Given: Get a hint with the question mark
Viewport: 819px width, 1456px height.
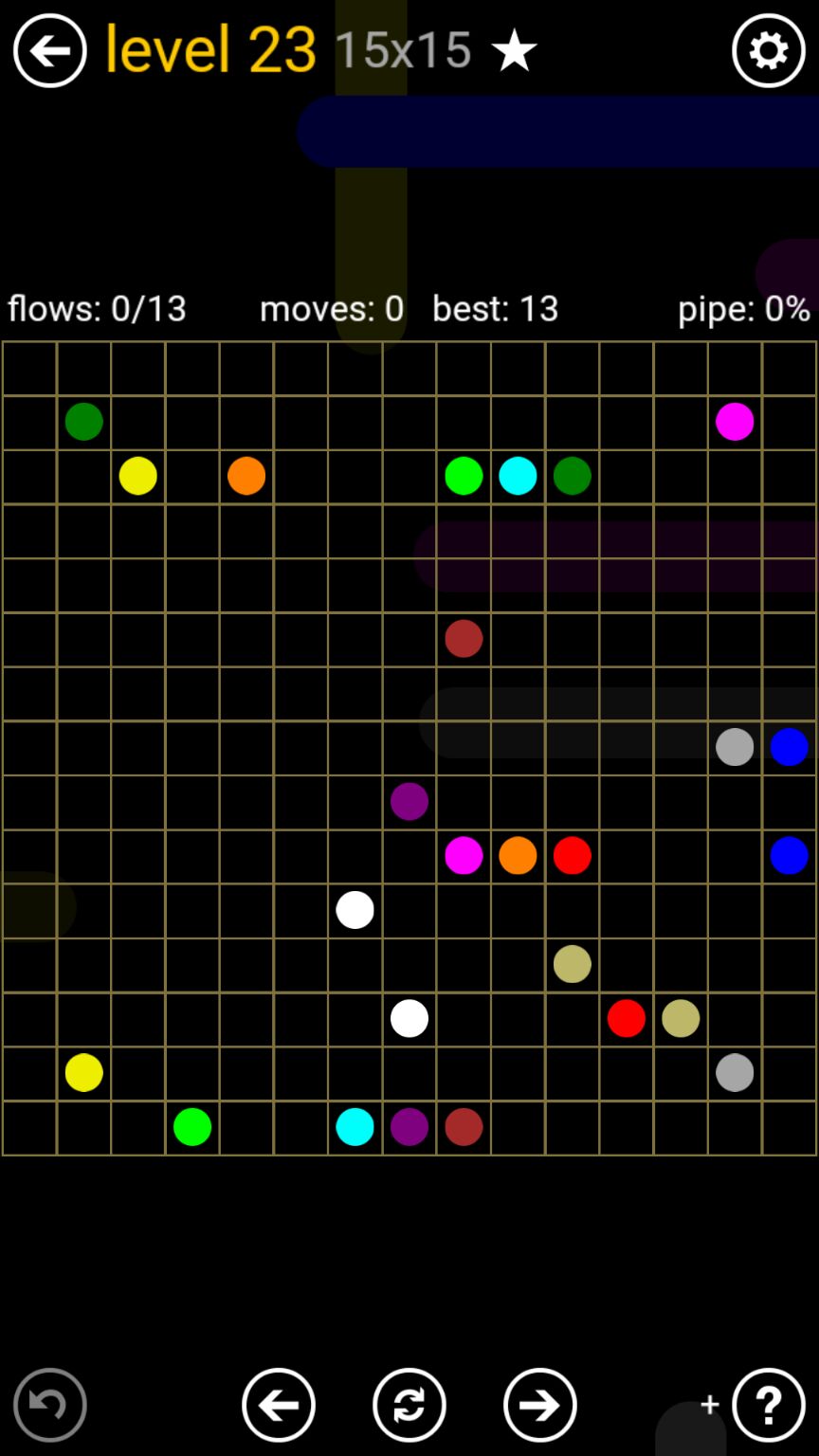Looking at the screenshot, I should coord(768,1404).
